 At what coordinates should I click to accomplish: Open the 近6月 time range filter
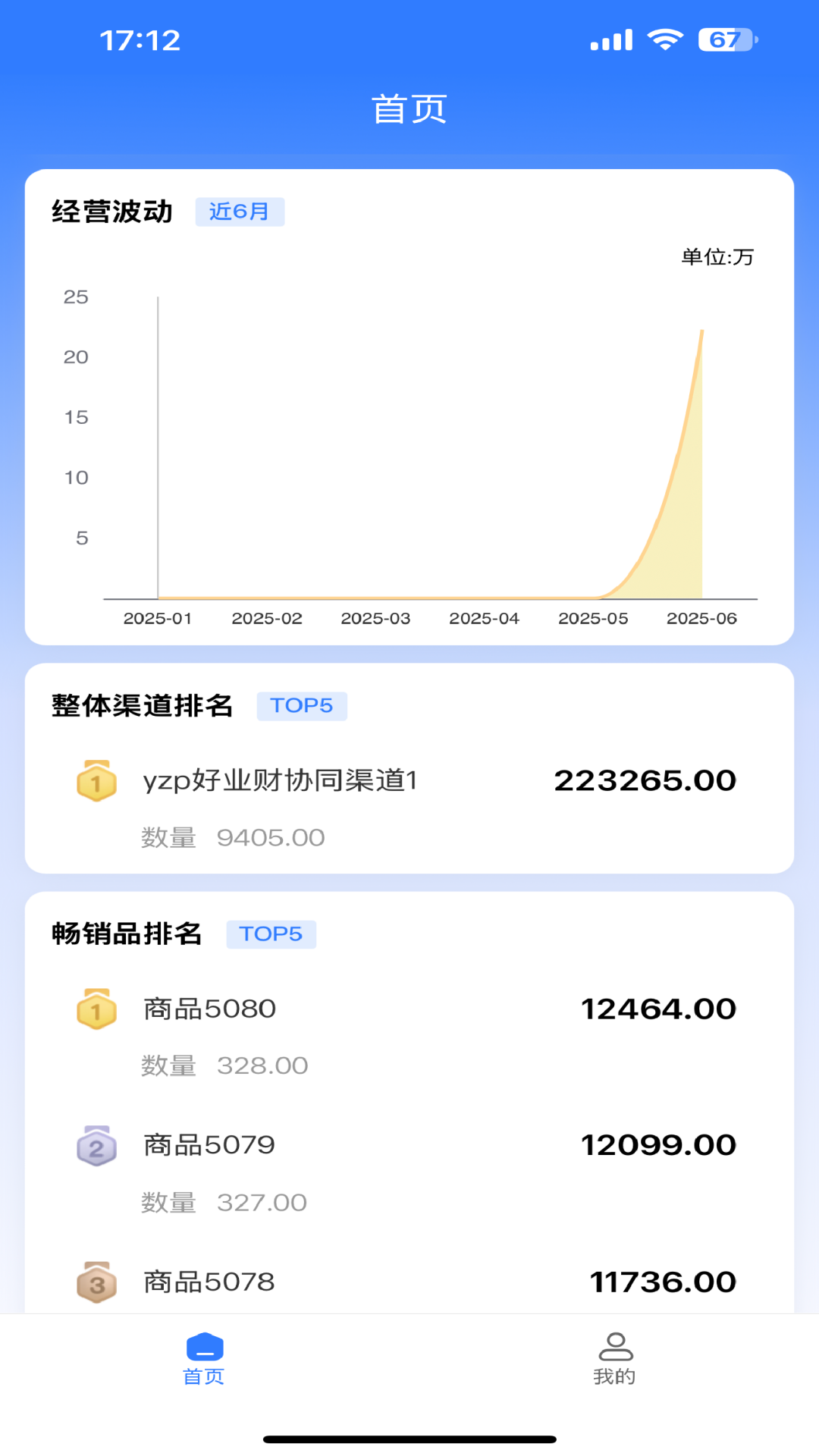(240, 212)
